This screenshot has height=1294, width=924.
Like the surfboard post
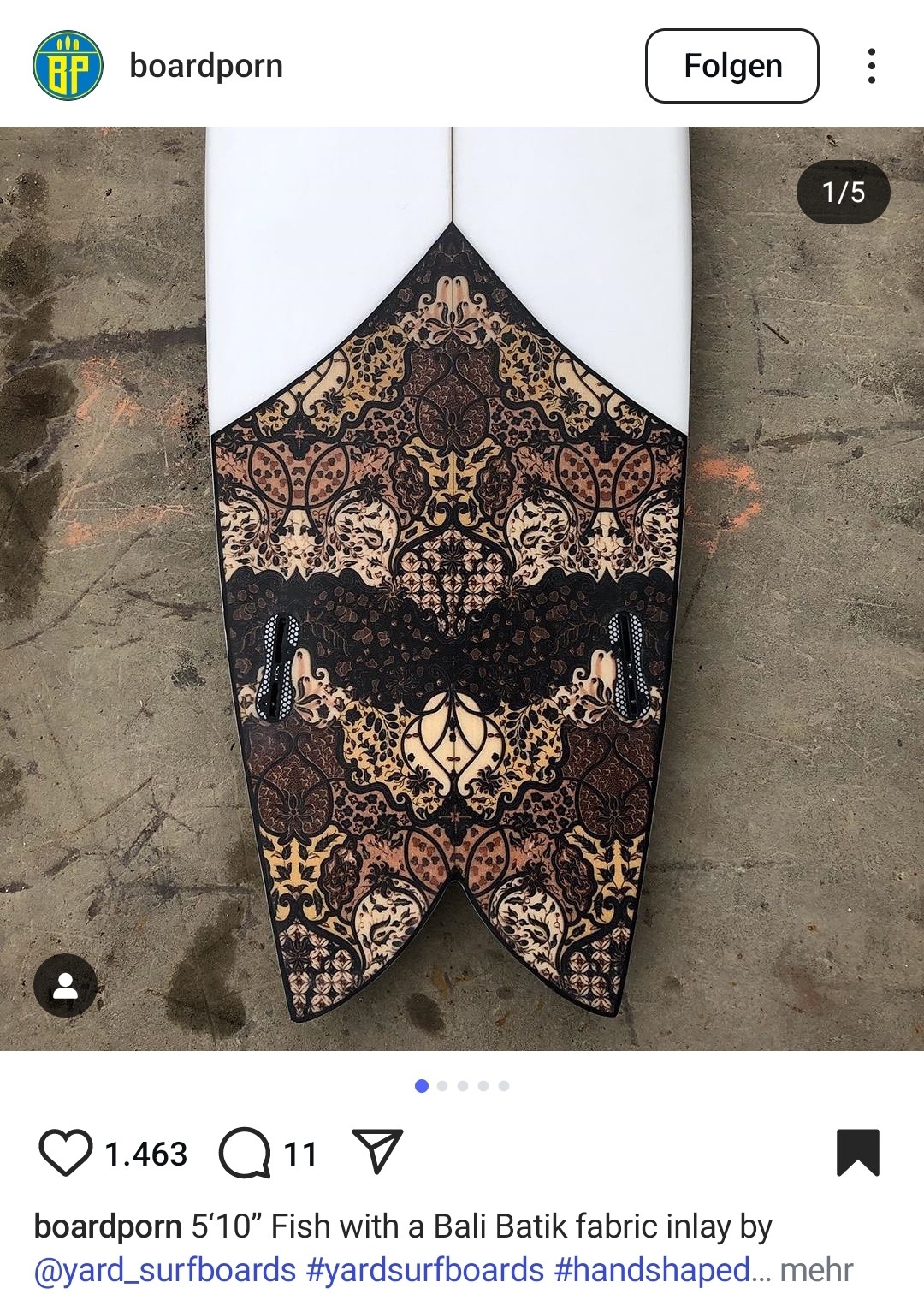tap(66, 1153)
